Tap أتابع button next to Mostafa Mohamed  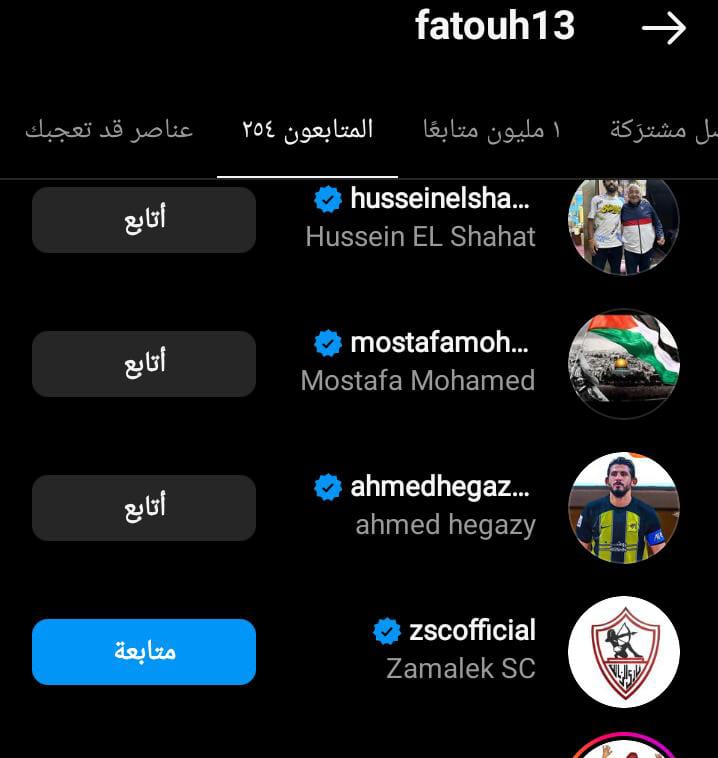point(144,364)
